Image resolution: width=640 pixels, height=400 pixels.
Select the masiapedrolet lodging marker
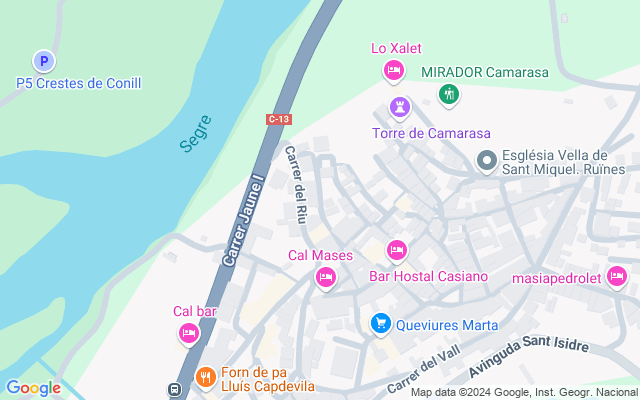click(x=617, y=277)
